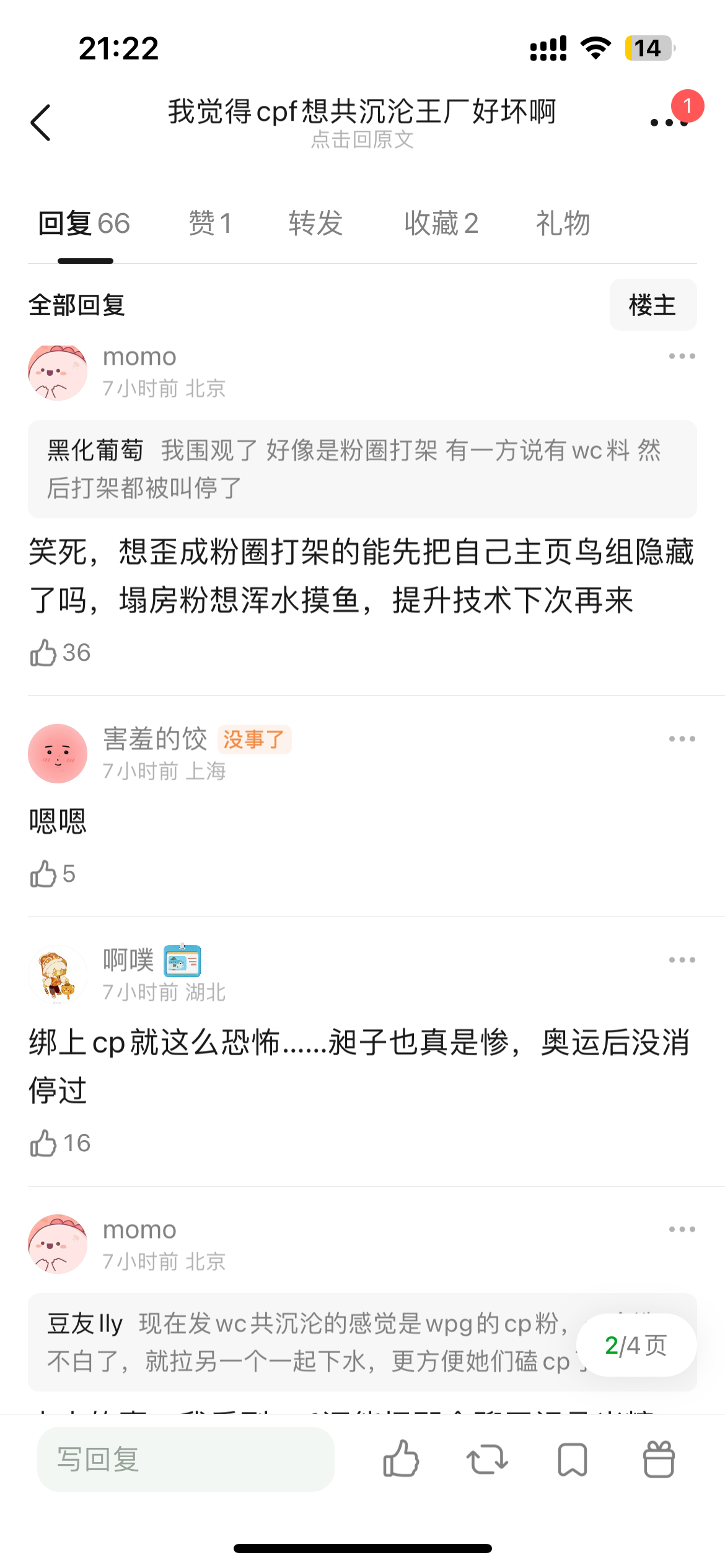725x1568 pixels.
Task: Select the 礼物 tab
Action: click(x=563, y=224)
